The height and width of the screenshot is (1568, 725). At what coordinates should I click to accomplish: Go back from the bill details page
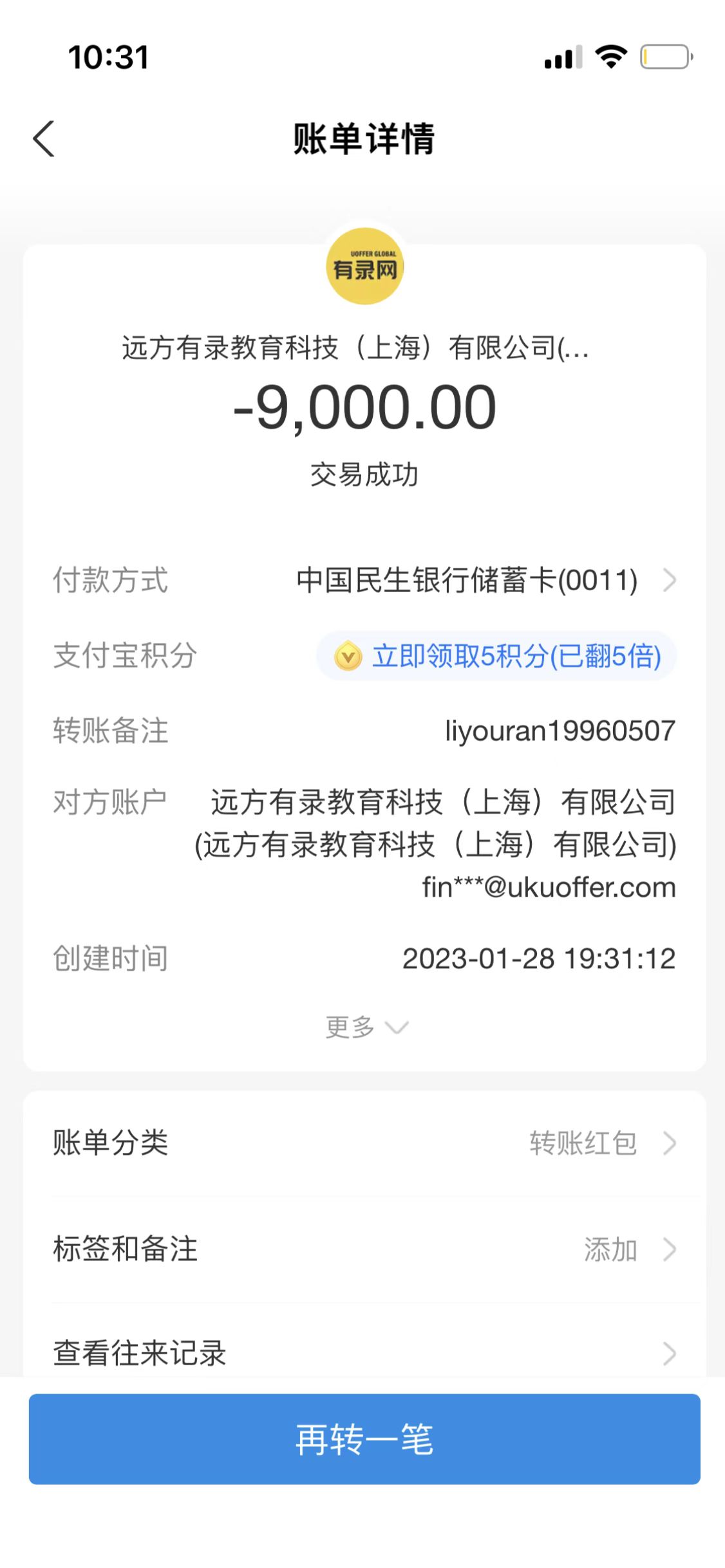click(44, 138)
